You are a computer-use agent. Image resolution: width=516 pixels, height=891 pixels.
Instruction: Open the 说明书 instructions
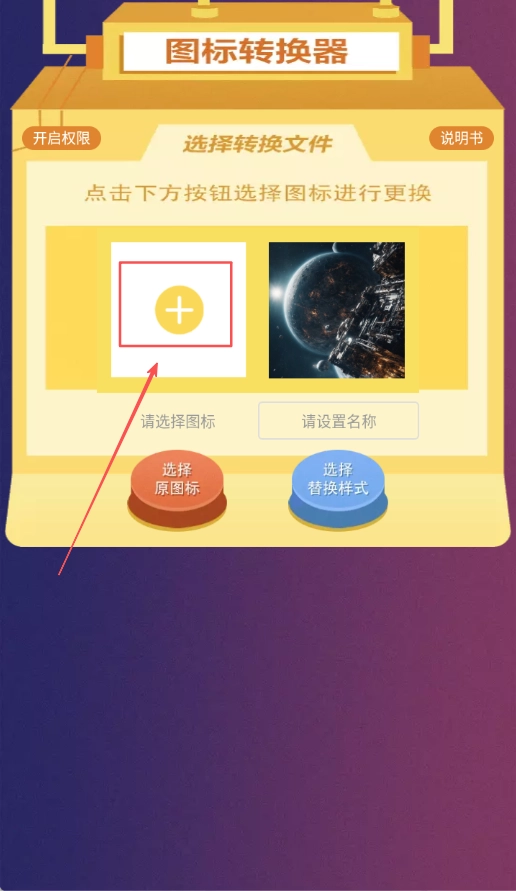coord(461,138)
